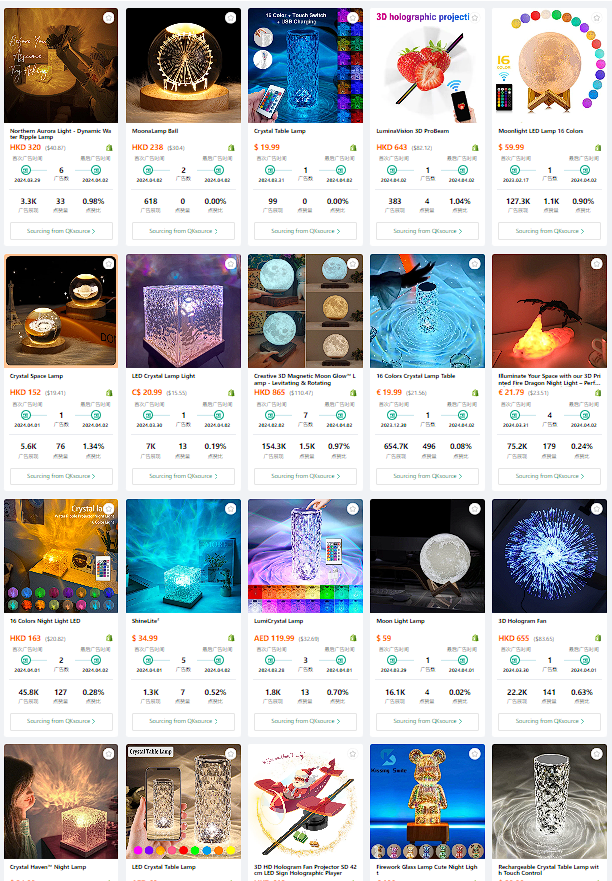This screenshot has width=612, height=881.
Task: Tap Sourcing from QKsource under 16 Colors Crystal Lamp Table
Action: tap(426, 476)
